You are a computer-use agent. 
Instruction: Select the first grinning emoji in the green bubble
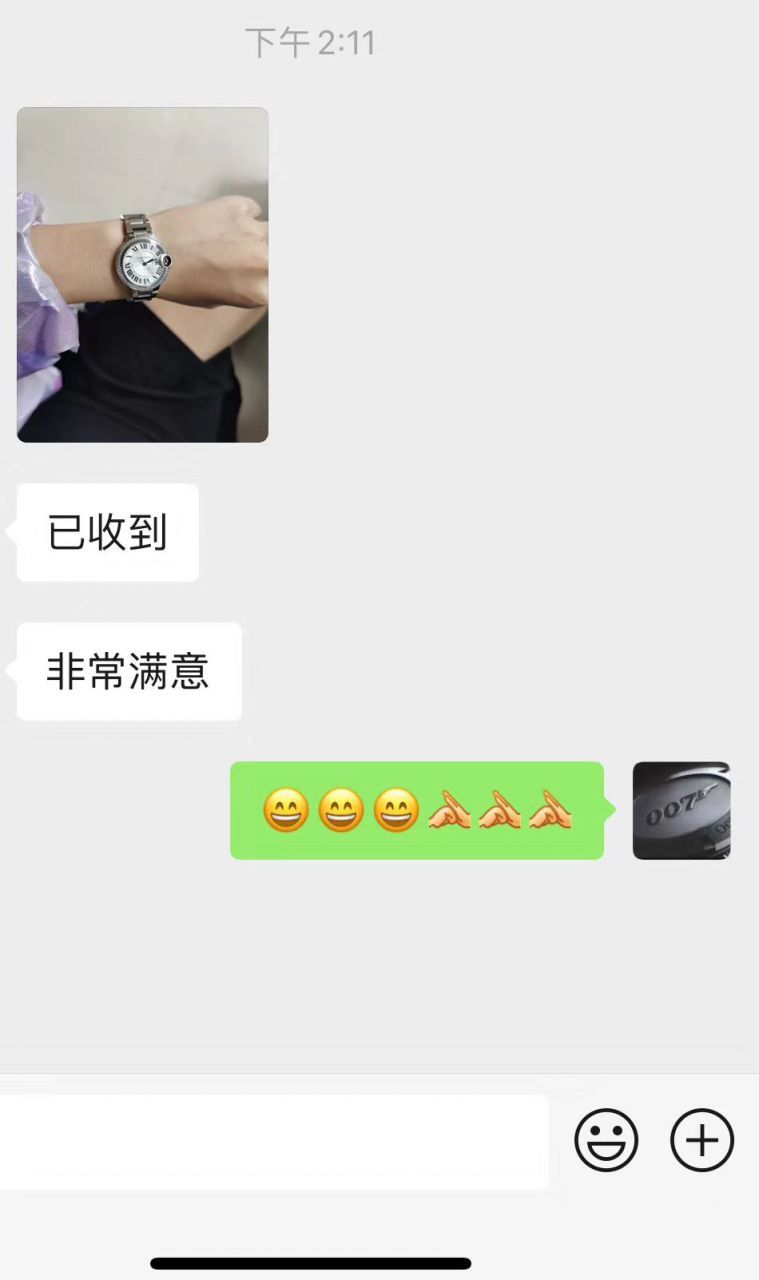coord(286,810)
